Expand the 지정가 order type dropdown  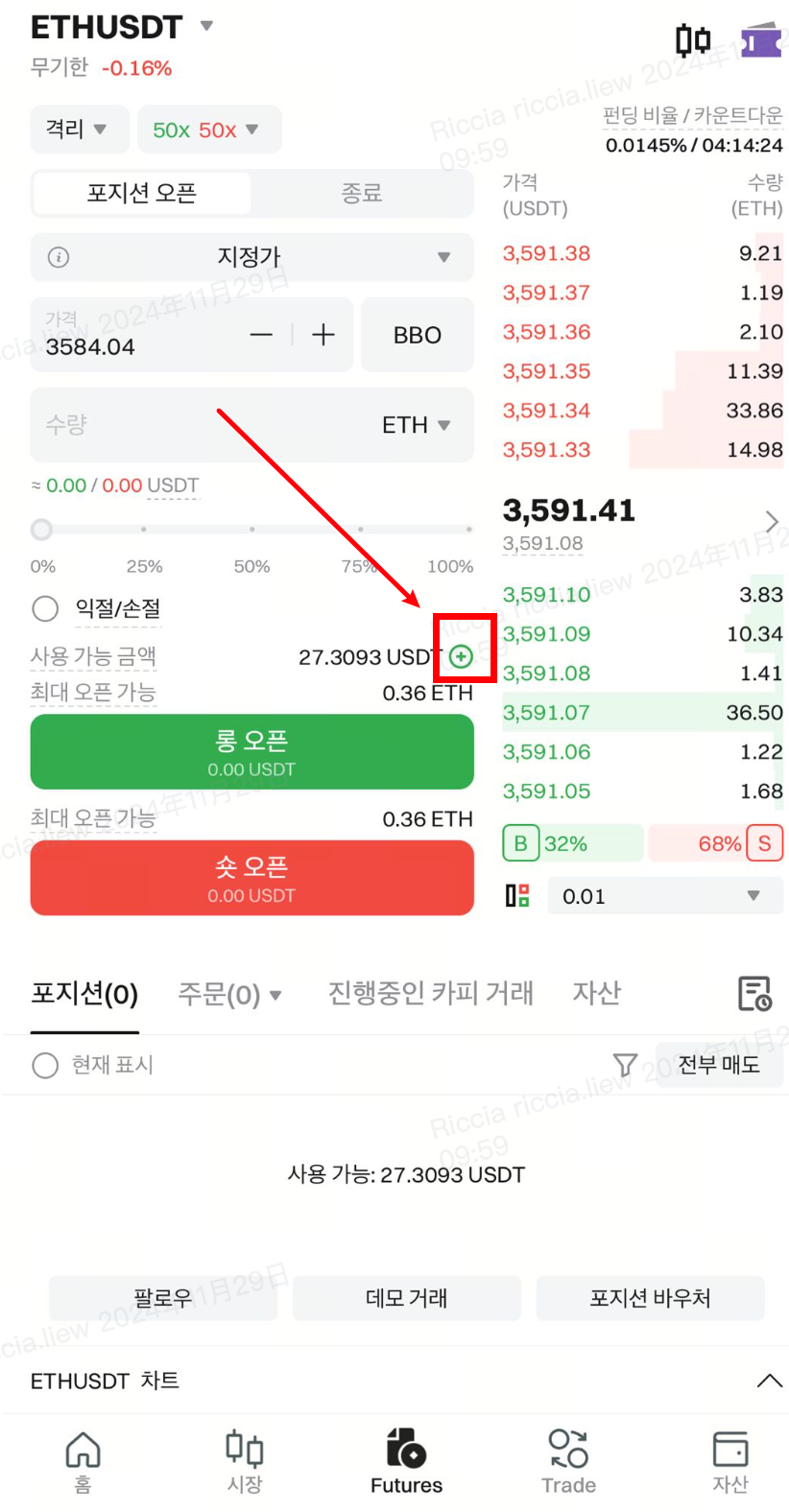pos(251,257)
